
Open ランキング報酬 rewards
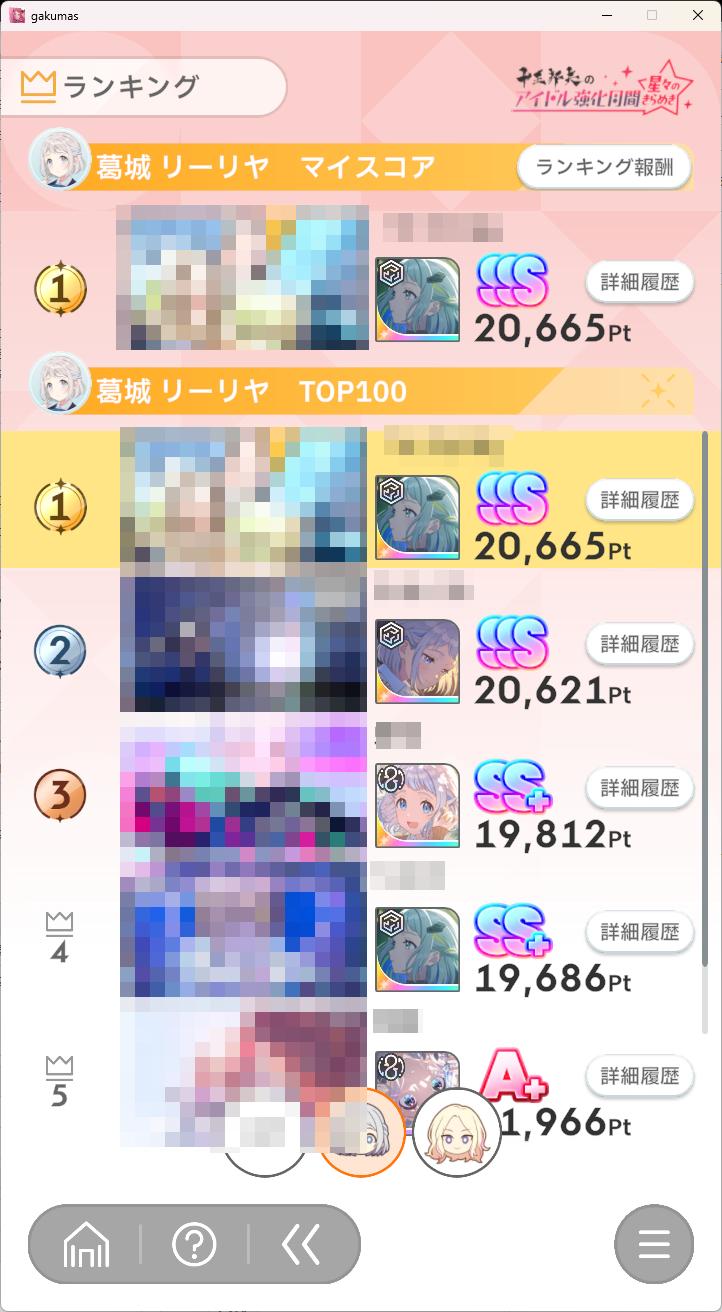point(605,168)
